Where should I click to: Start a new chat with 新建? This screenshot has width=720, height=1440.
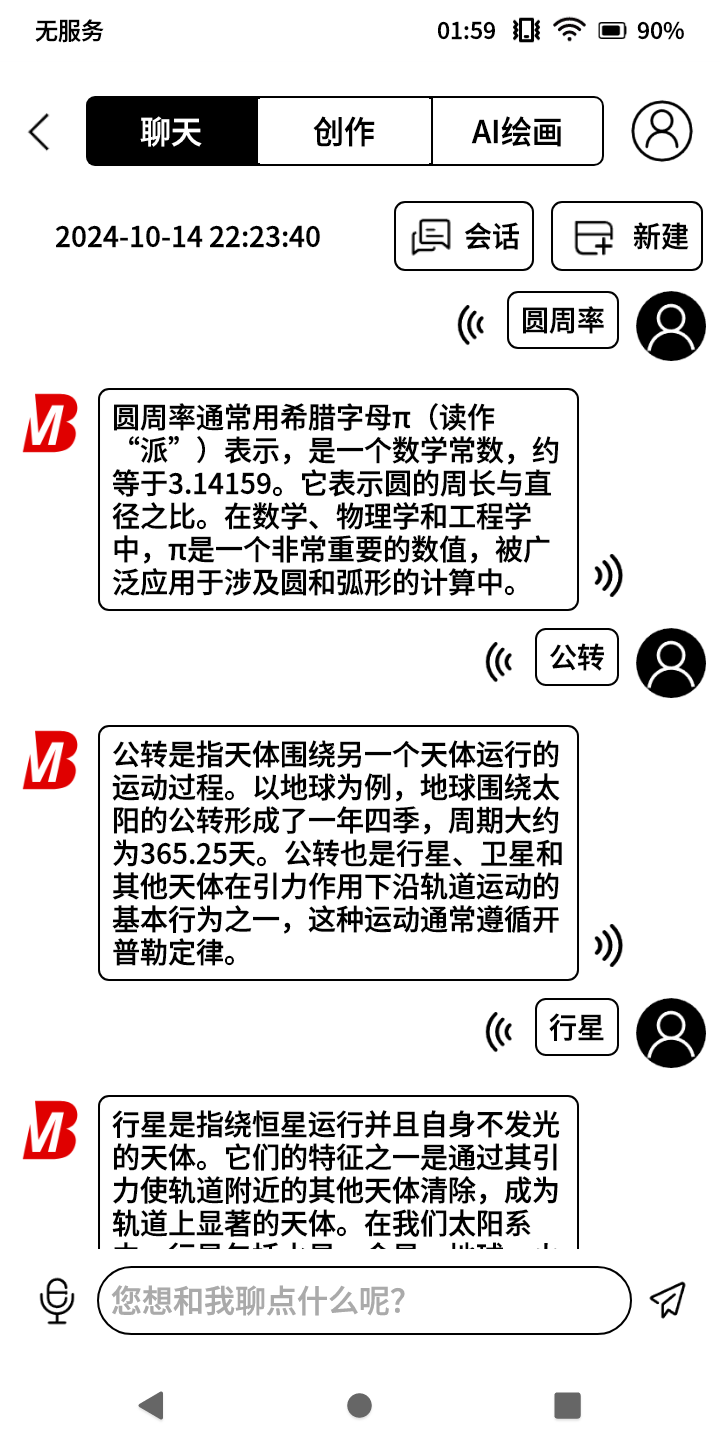(x=627, y=236)
